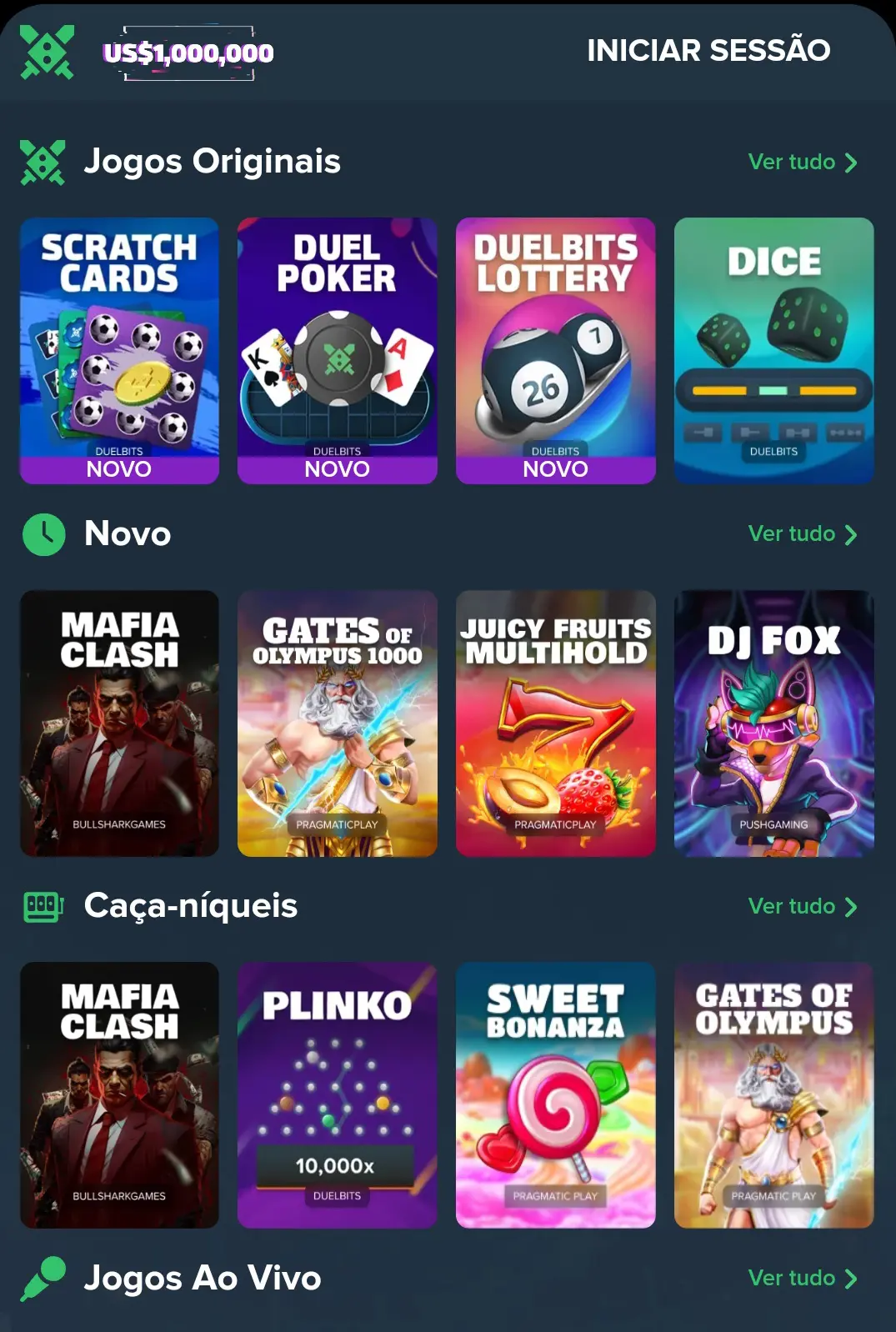Open the US$1,000,000 promo banner
Image resolution: width=896 pixels, height=1332 pixels.
tap(188, 53)
